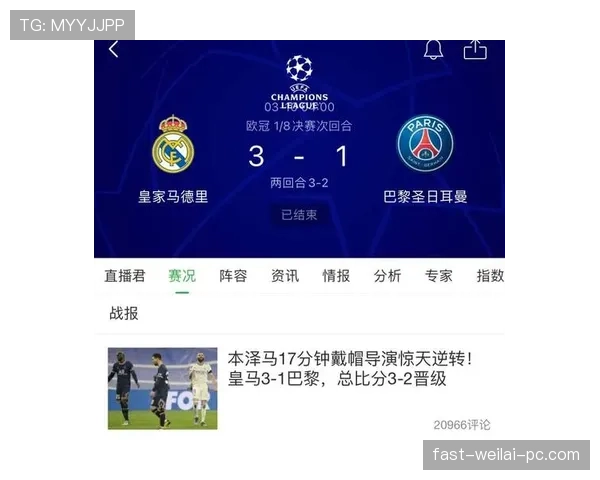
Task: Open the match notifications bell
Action: click(433, 49)
